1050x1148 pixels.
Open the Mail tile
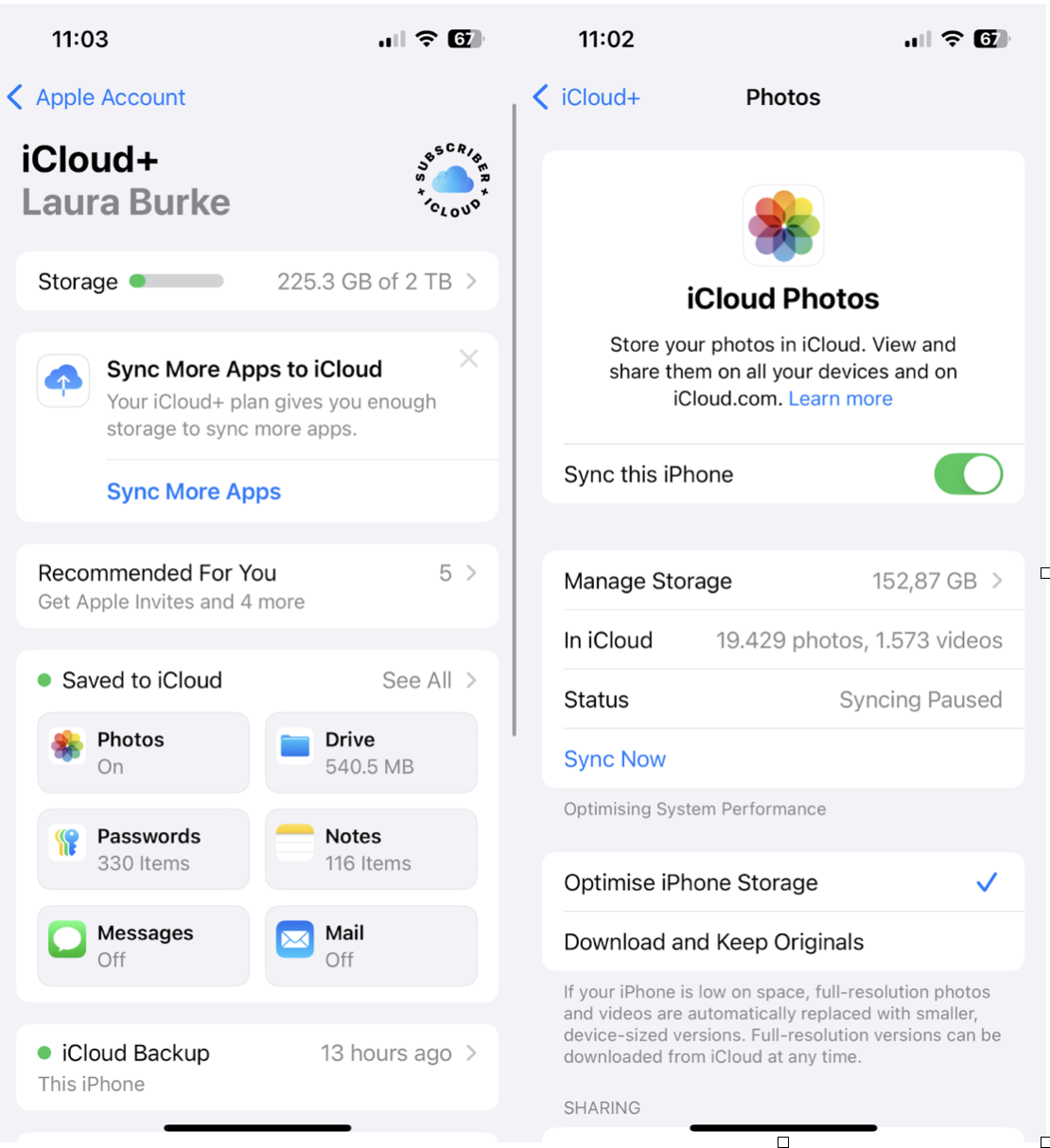pos(371,946)
